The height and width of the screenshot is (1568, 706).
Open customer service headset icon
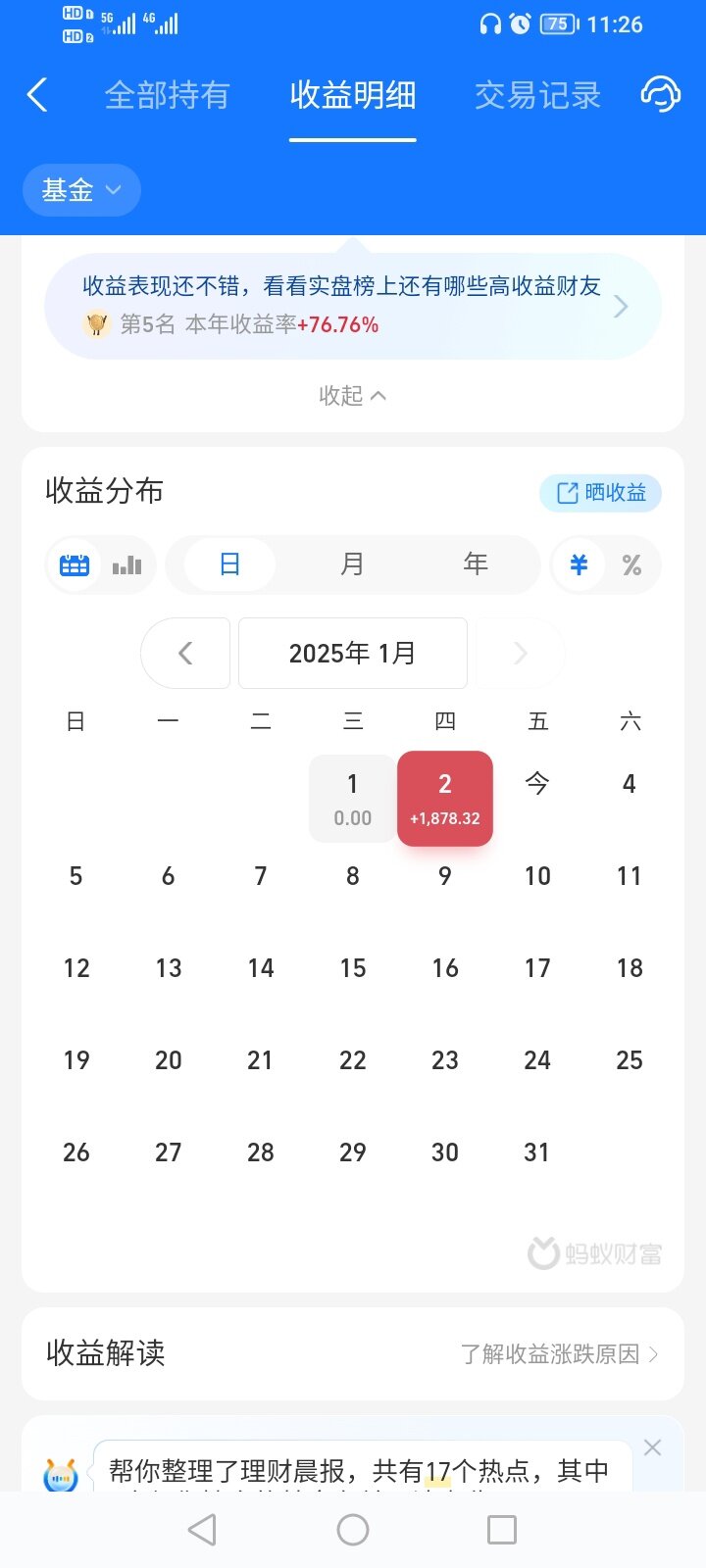click(661, 94)
